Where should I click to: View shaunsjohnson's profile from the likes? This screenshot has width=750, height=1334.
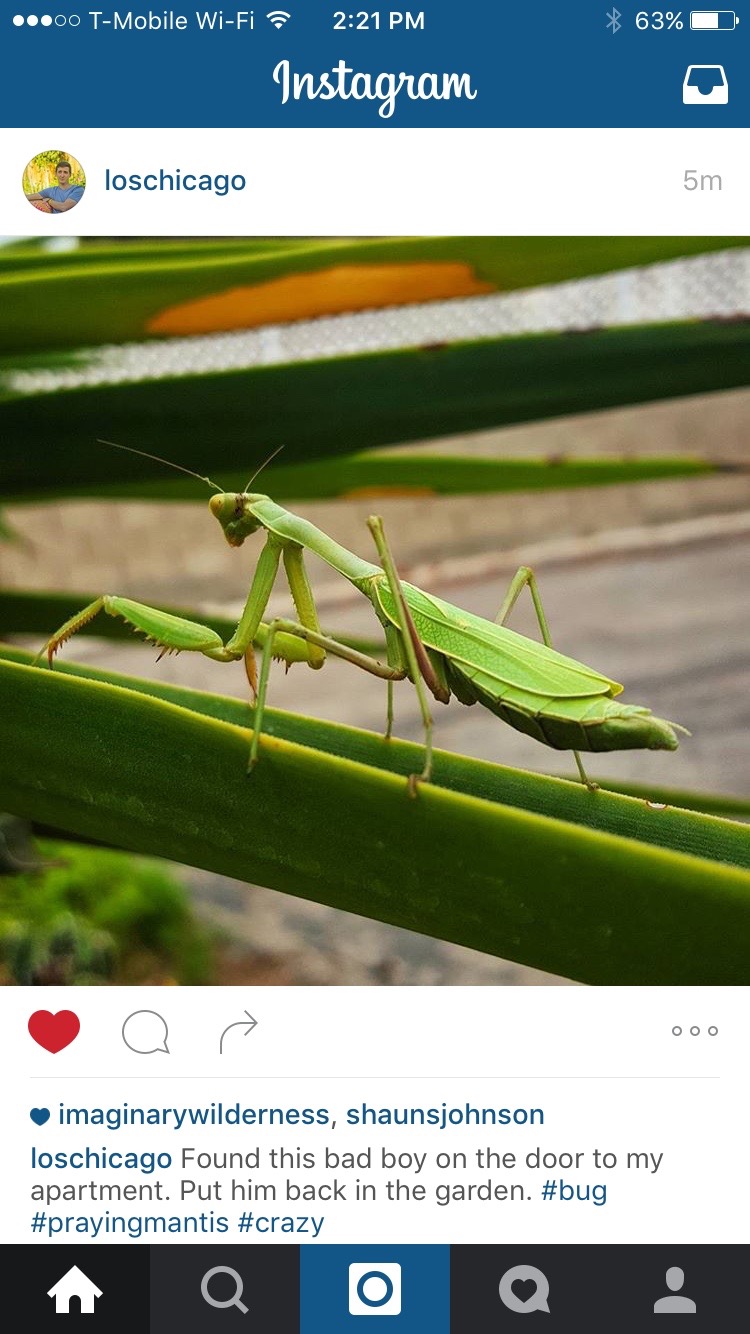click(445, 1114)
